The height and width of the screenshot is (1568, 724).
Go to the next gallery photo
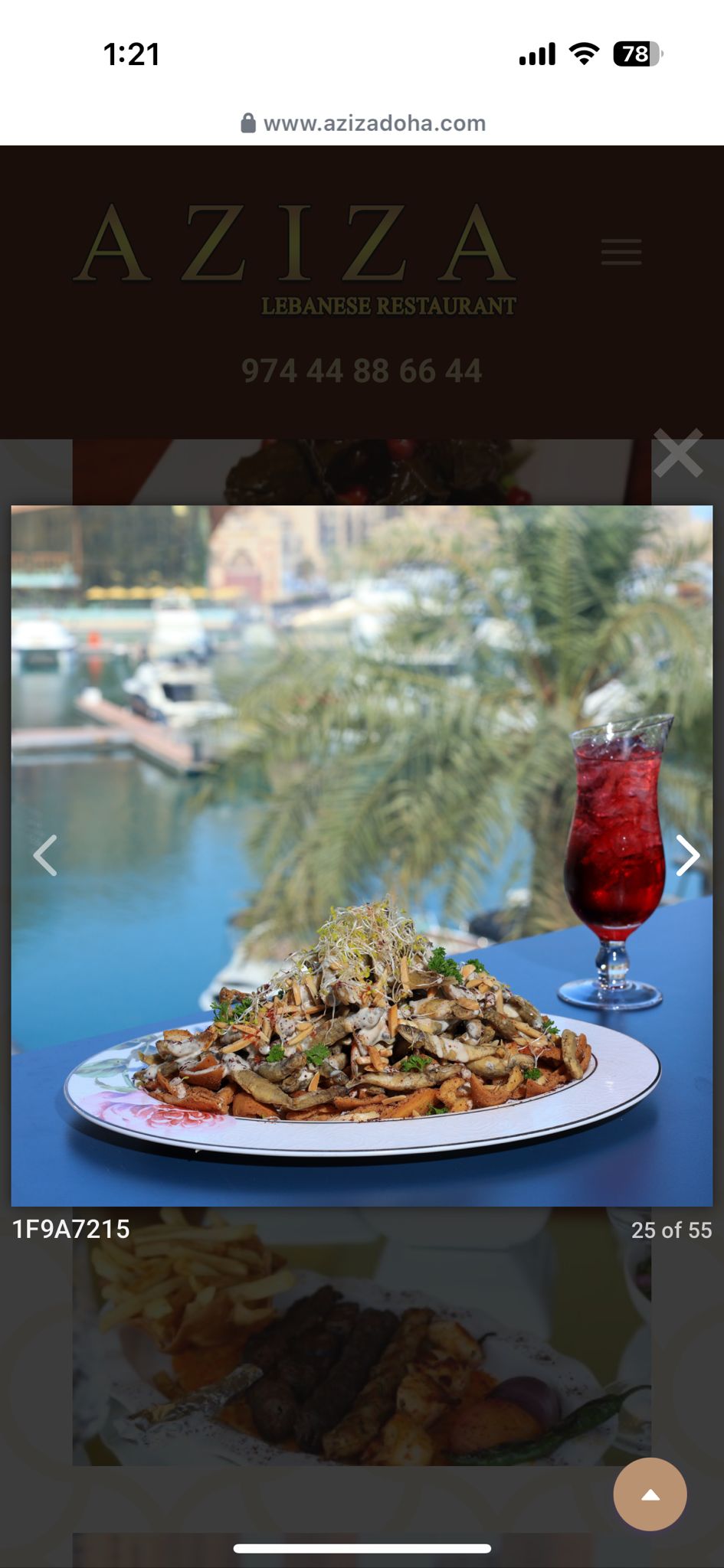click(x=687, y=855)
